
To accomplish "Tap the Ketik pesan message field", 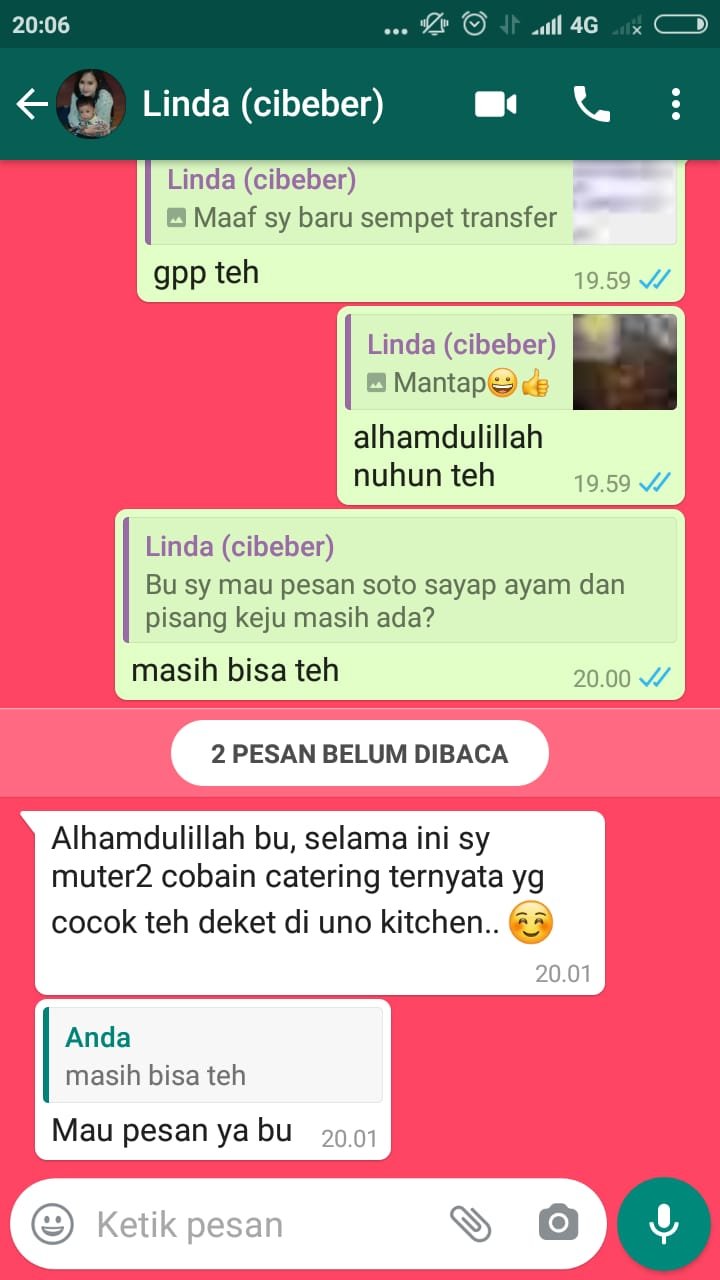I will (260, 1224).
